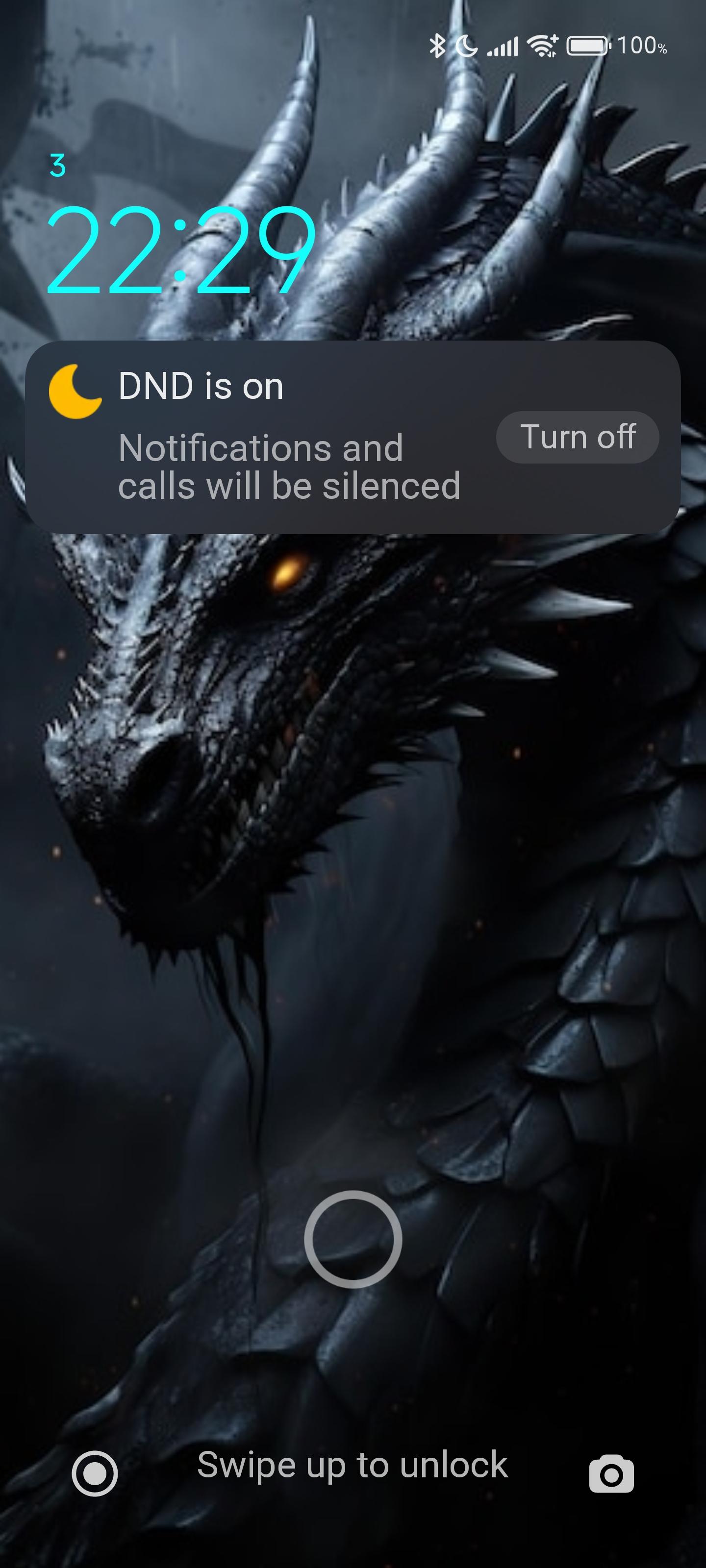Screen dimensions: 706x1568
Task: Open the camera shortcut
Action: pyautogui.click(x=611, y=1473)
